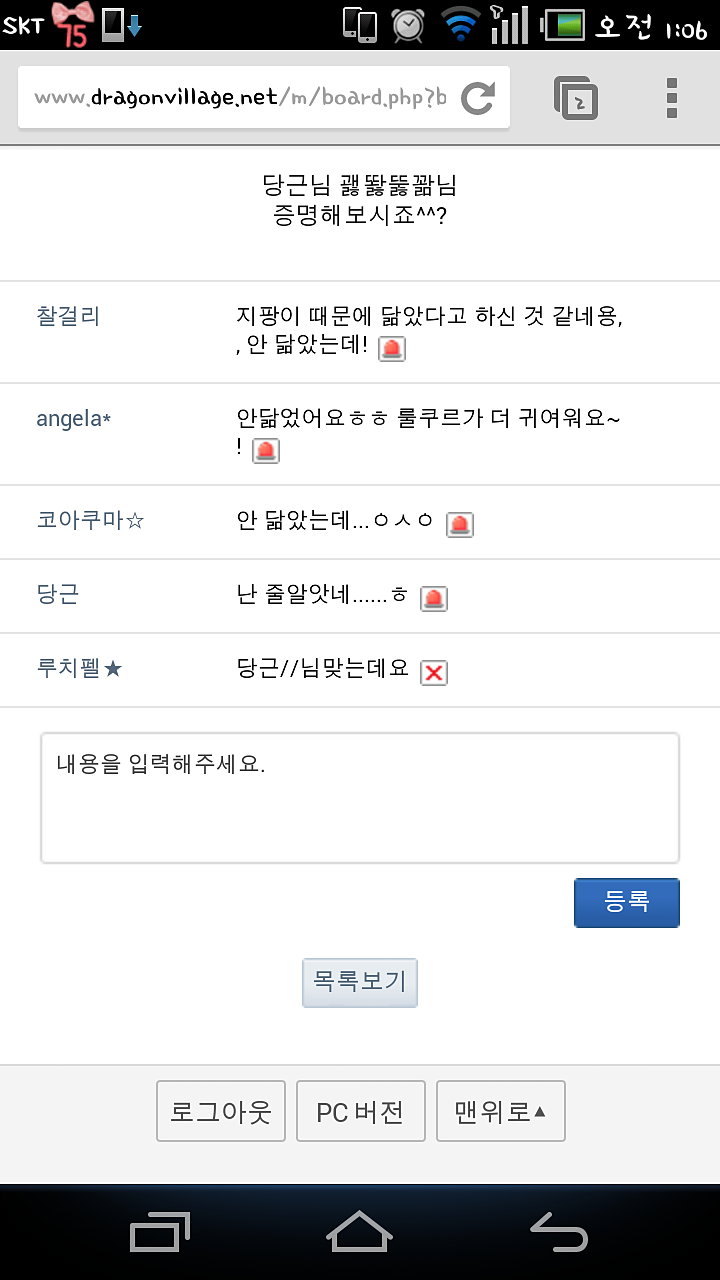Go back to the list via 목록보기

click(x=360, y=982)
